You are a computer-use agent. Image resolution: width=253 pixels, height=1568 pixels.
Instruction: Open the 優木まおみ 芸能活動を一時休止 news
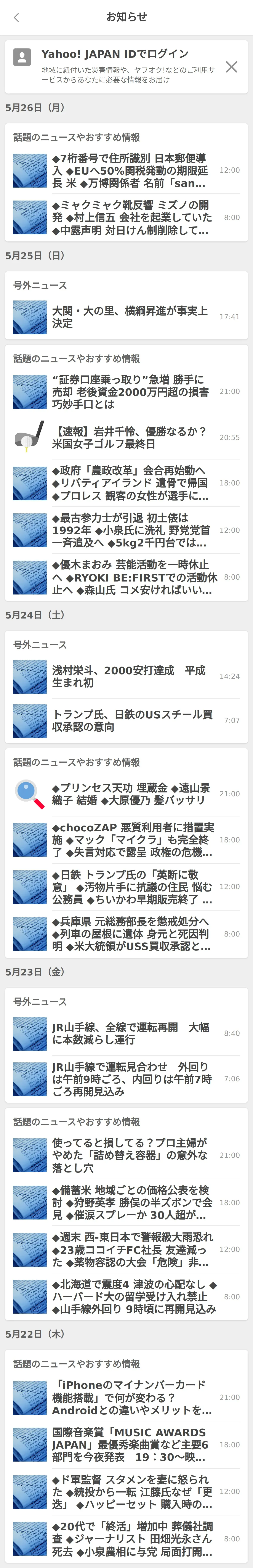tap(131, 577)
